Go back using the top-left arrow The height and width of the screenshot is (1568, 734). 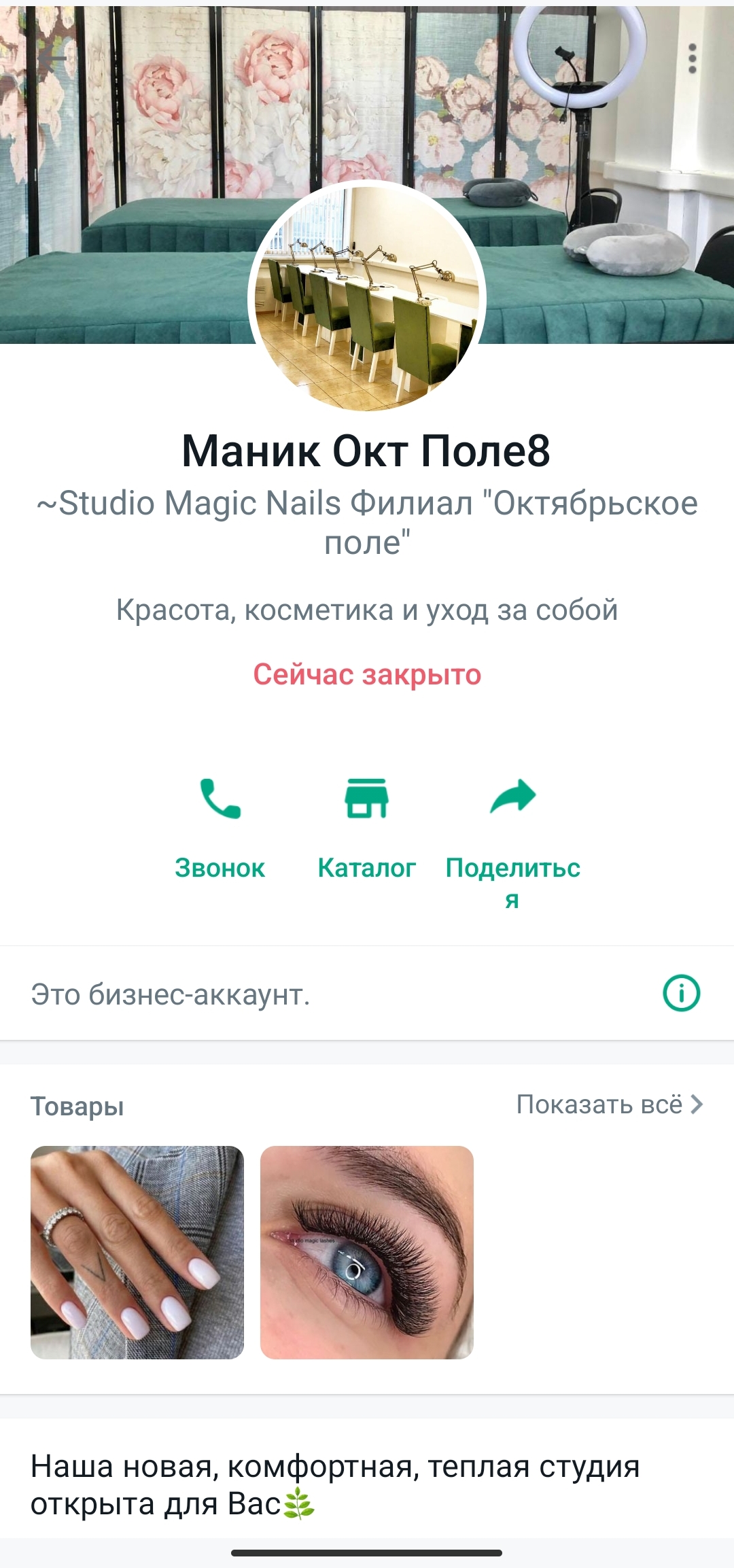(52, 59)
